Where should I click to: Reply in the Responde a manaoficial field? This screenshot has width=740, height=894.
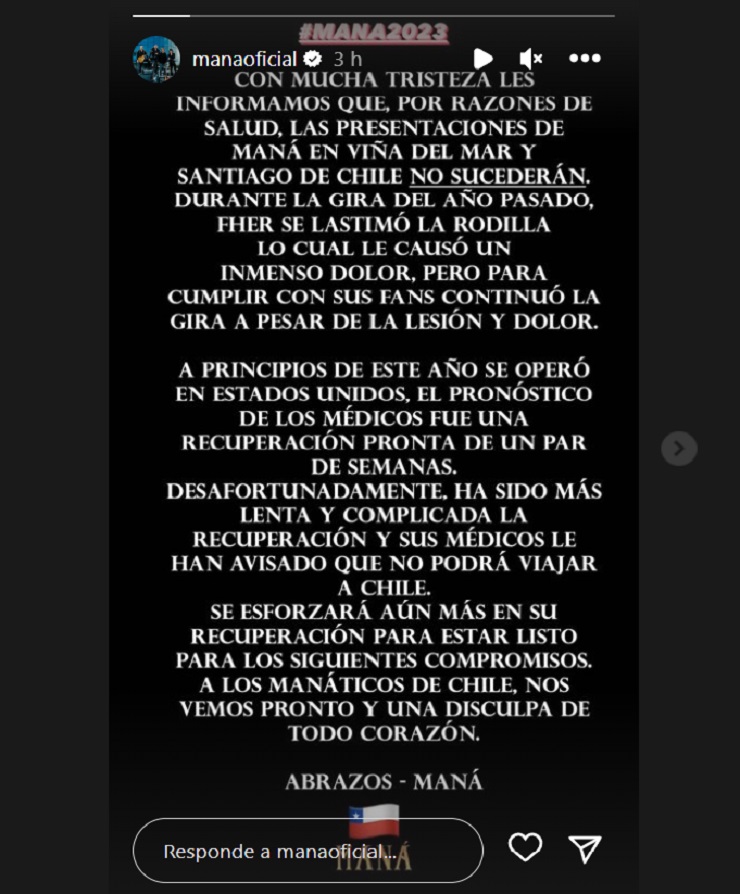point(308,851)
